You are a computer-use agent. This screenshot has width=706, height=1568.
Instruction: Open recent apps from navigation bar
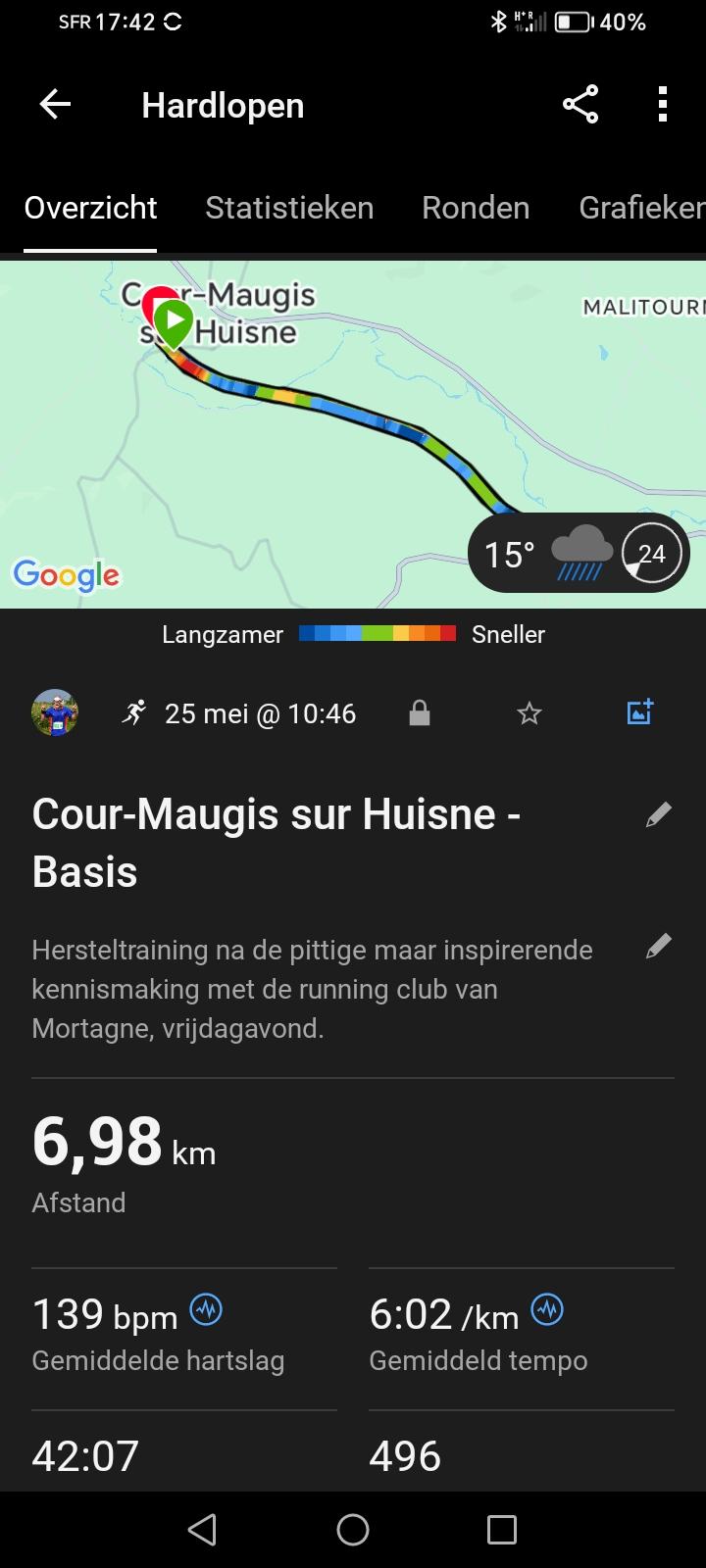pos(502,1529)
